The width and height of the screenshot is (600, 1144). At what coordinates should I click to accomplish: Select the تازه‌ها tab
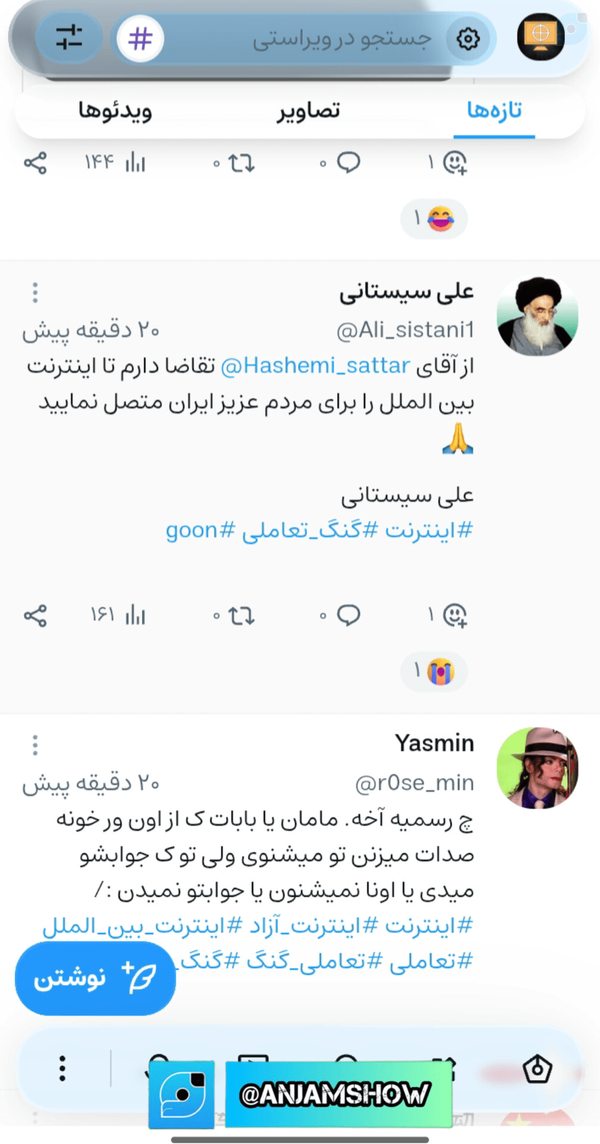pyautogui.click(x=494, y=112)
